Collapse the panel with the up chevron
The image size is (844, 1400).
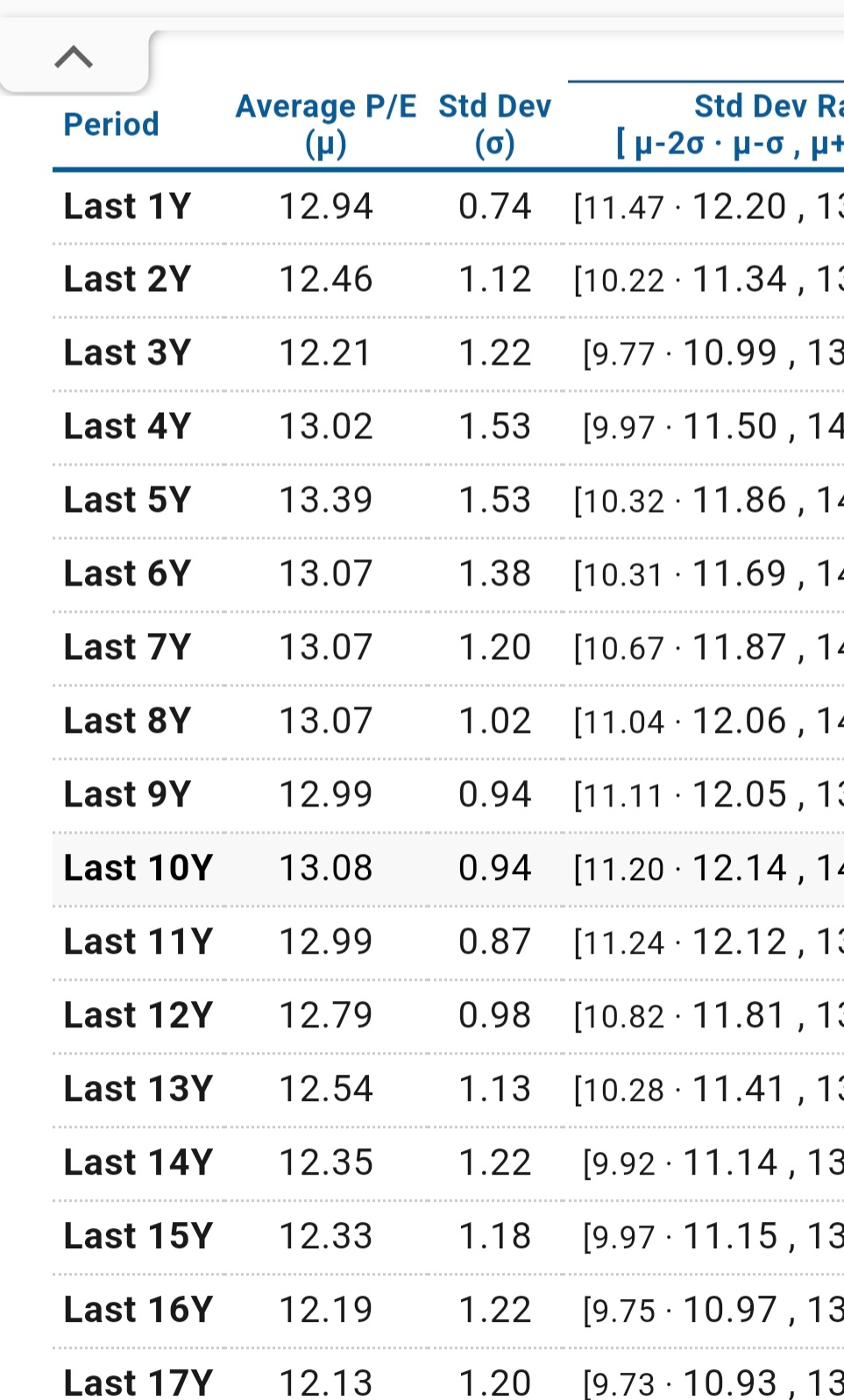(74, 58)
